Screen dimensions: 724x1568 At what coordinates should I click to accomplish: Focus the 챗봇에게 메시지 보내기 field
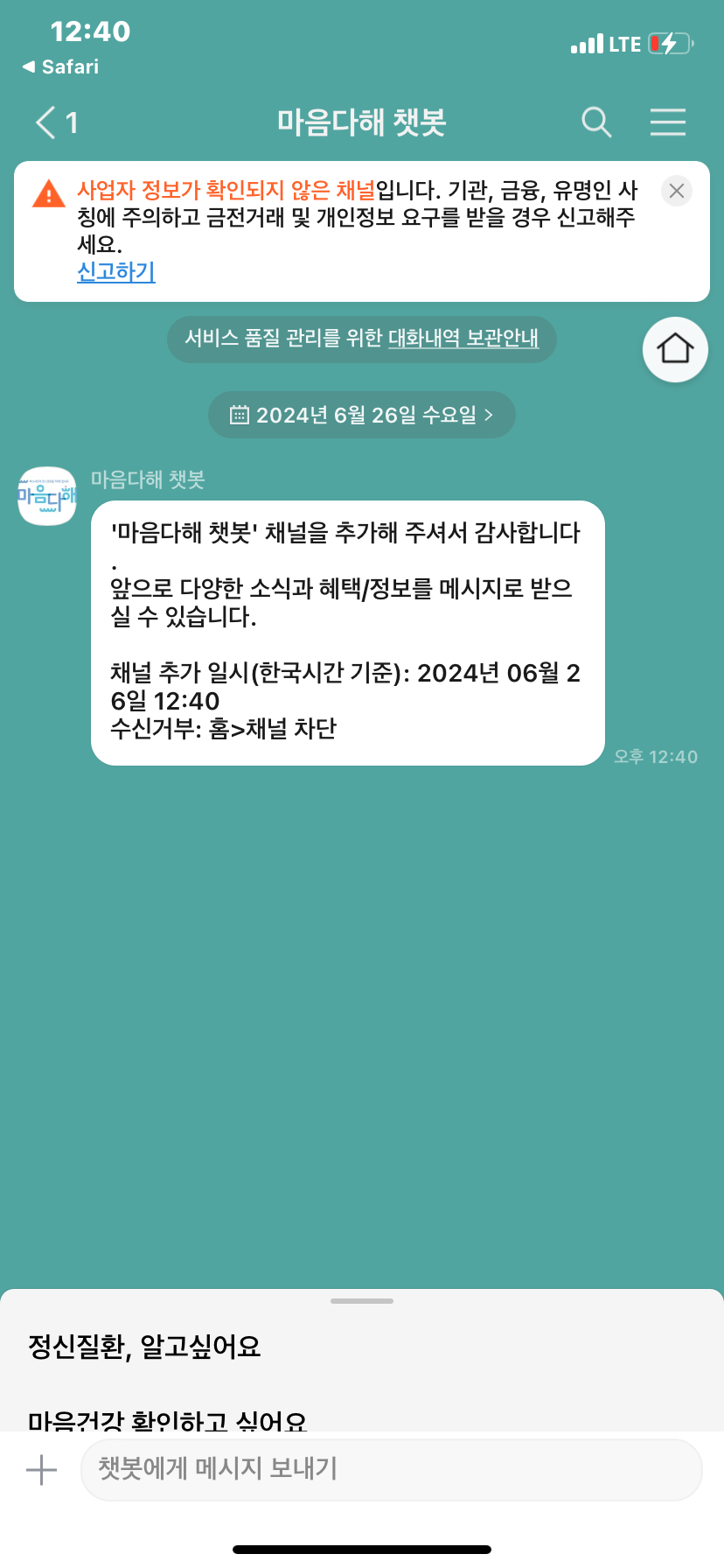click(391, 1470)
